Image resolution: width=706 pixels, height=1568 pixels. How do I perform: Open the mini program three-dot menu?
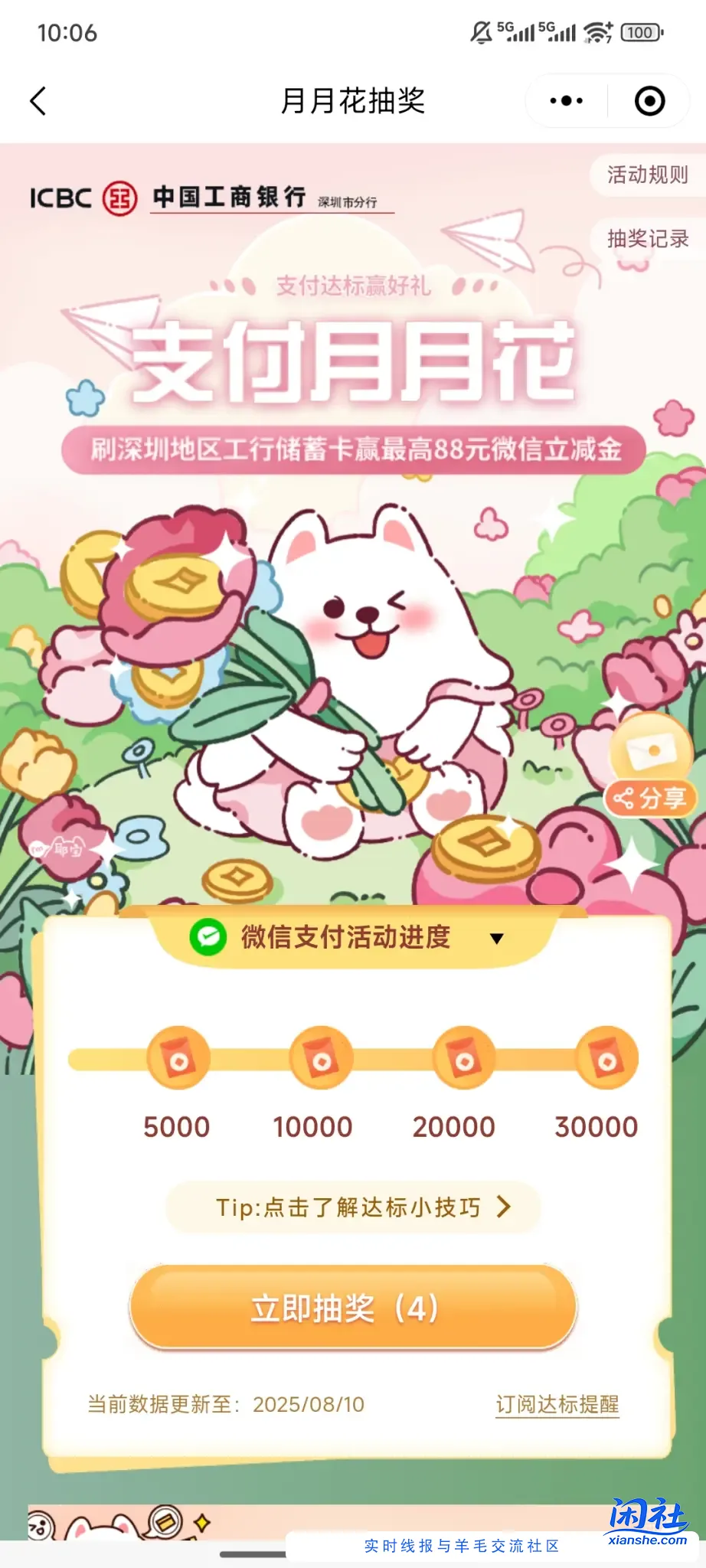click(566, 100)
